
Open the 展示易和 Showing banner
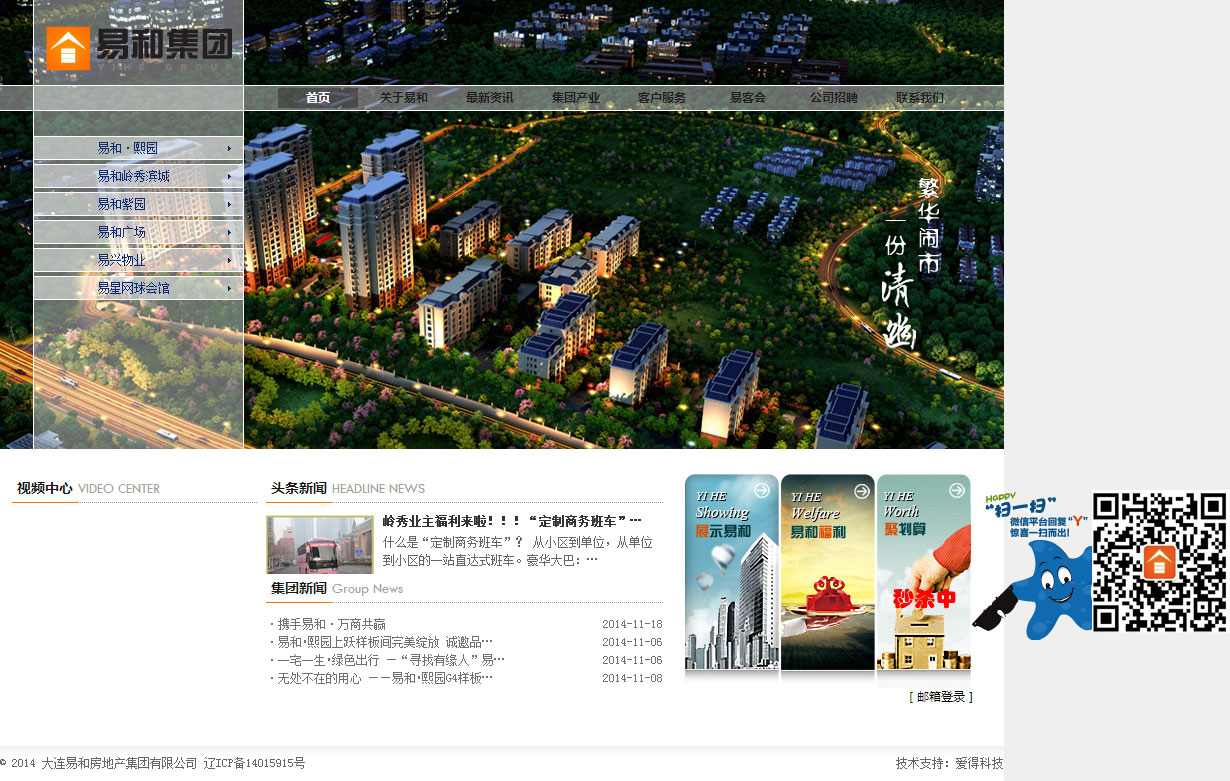click(731, 573)
